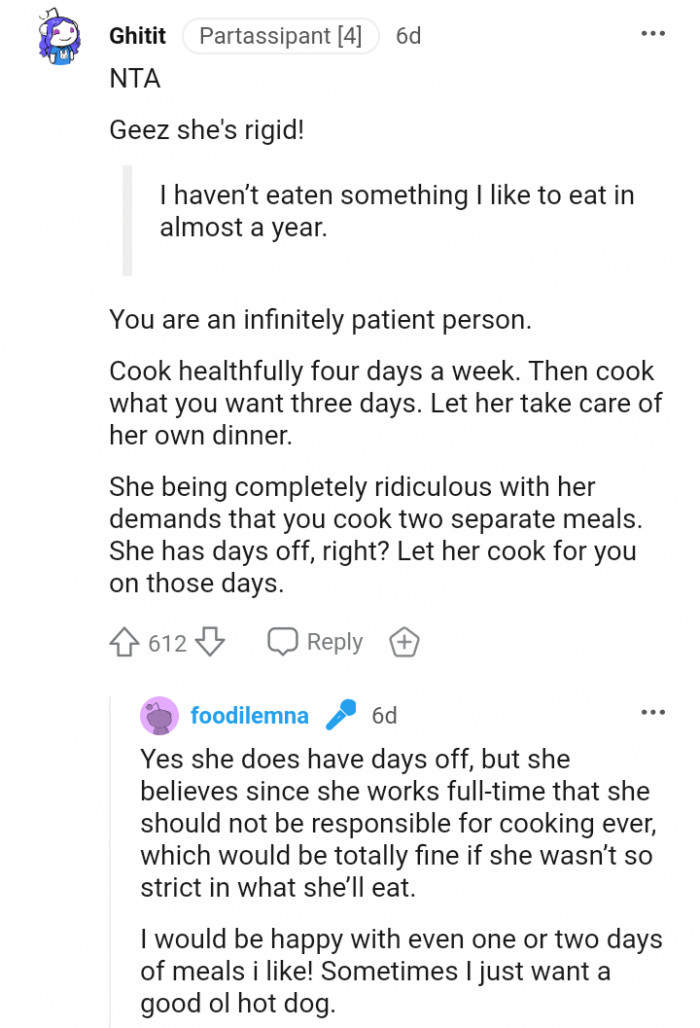The height and width of the screenshot is (1028, 700).
Task: Open the username foodilemna
Action: click(249, 716)
